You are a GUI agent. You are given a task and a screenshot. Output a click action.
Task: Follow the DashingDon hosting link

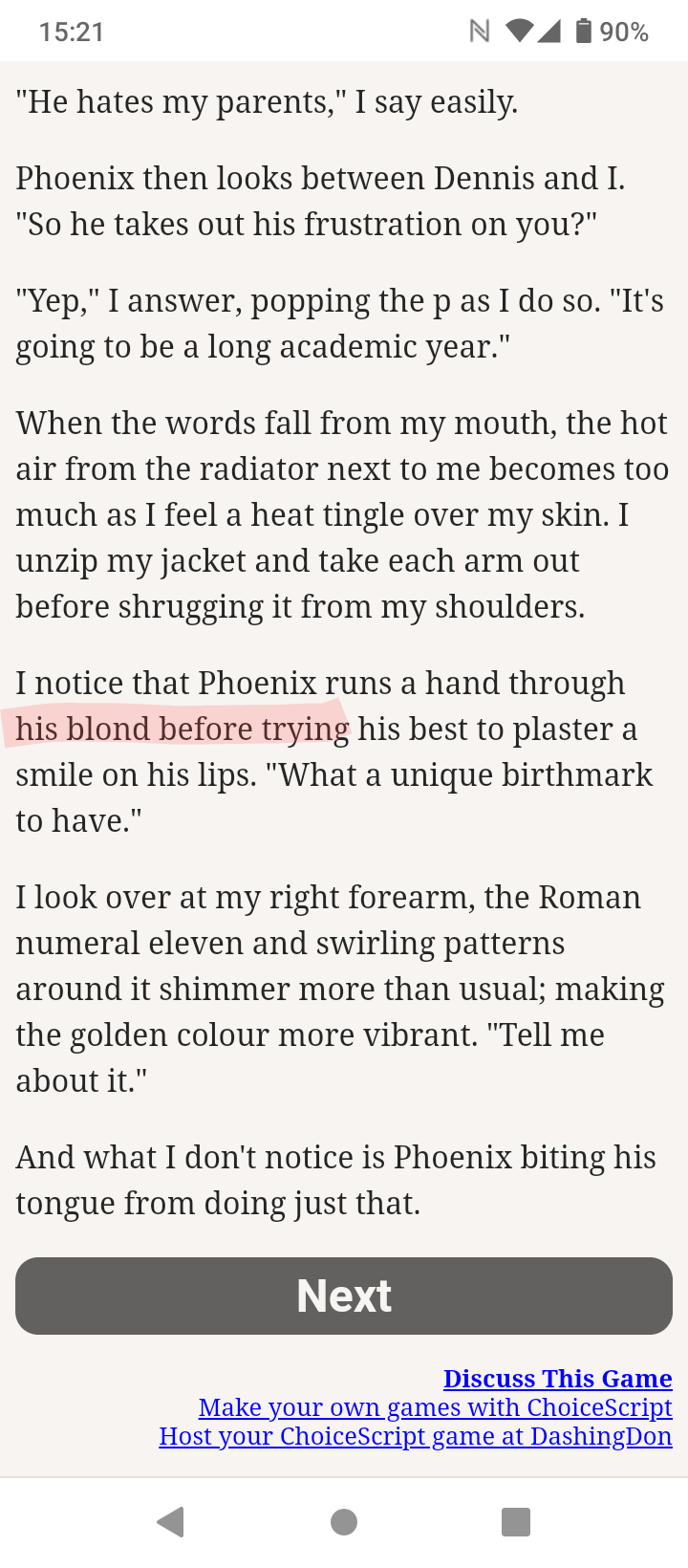pos(416,1436)
